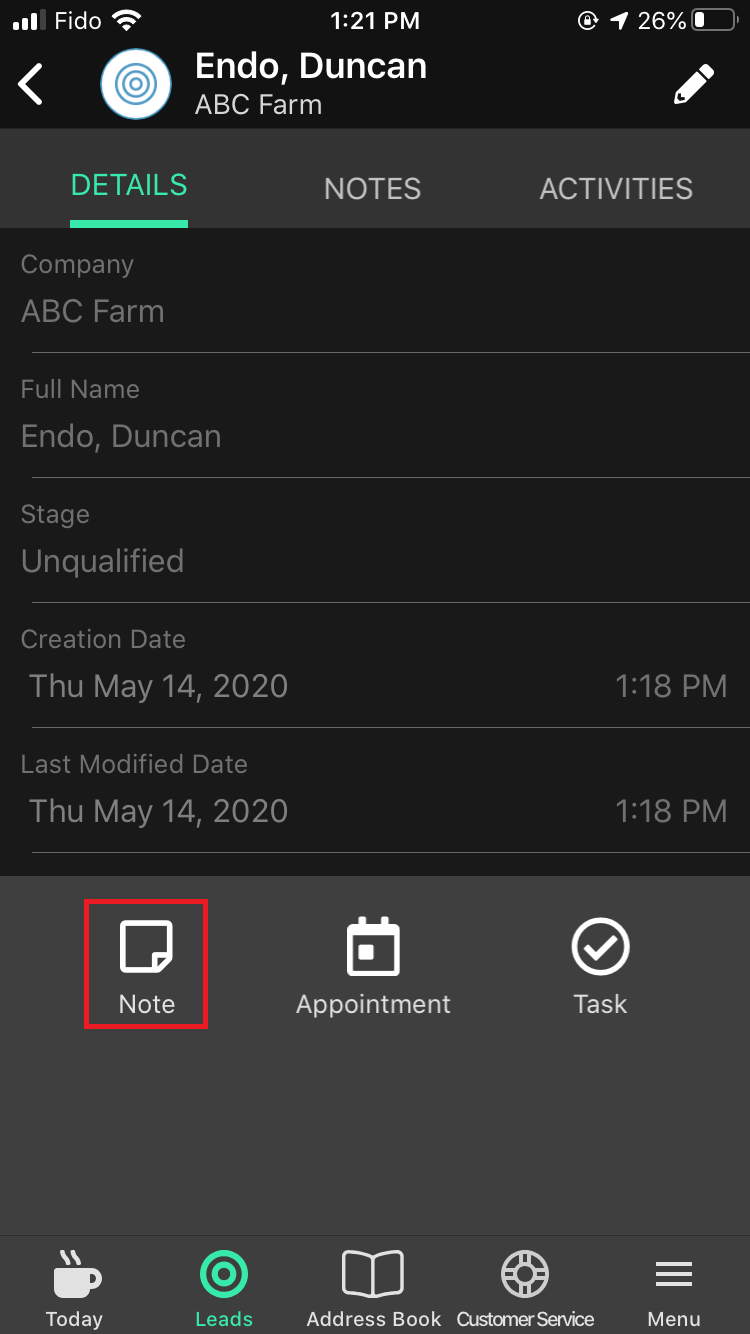Image resolution: width=750 pixels, height=1334 pixels.
Task: Edit lead with the pencil icon
Action: pyautogui.click(x=694, y=84)
